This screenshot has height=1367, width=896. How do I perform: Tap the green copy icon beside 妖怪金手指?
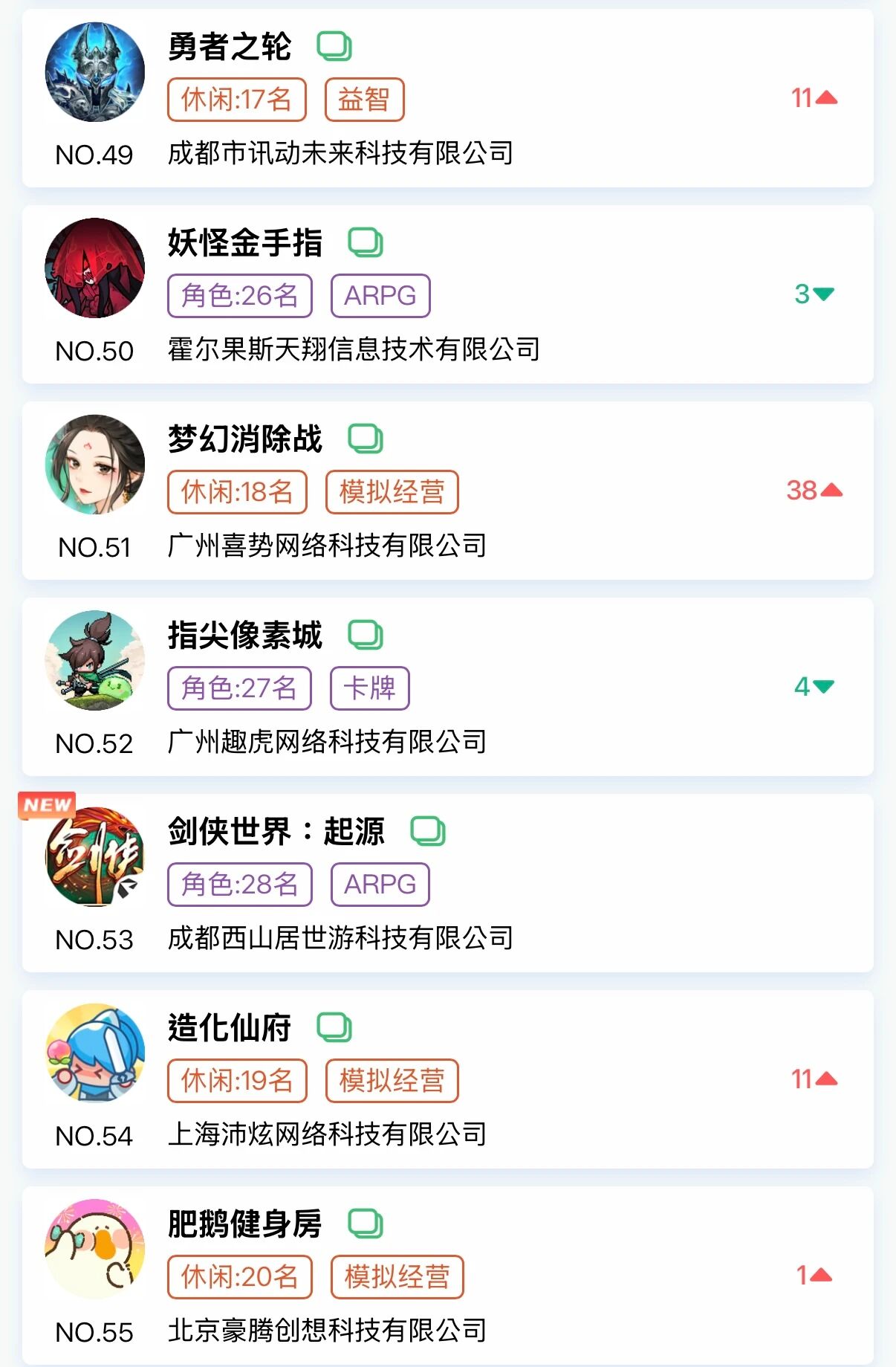pyautogui.click(x=366, y=242)
